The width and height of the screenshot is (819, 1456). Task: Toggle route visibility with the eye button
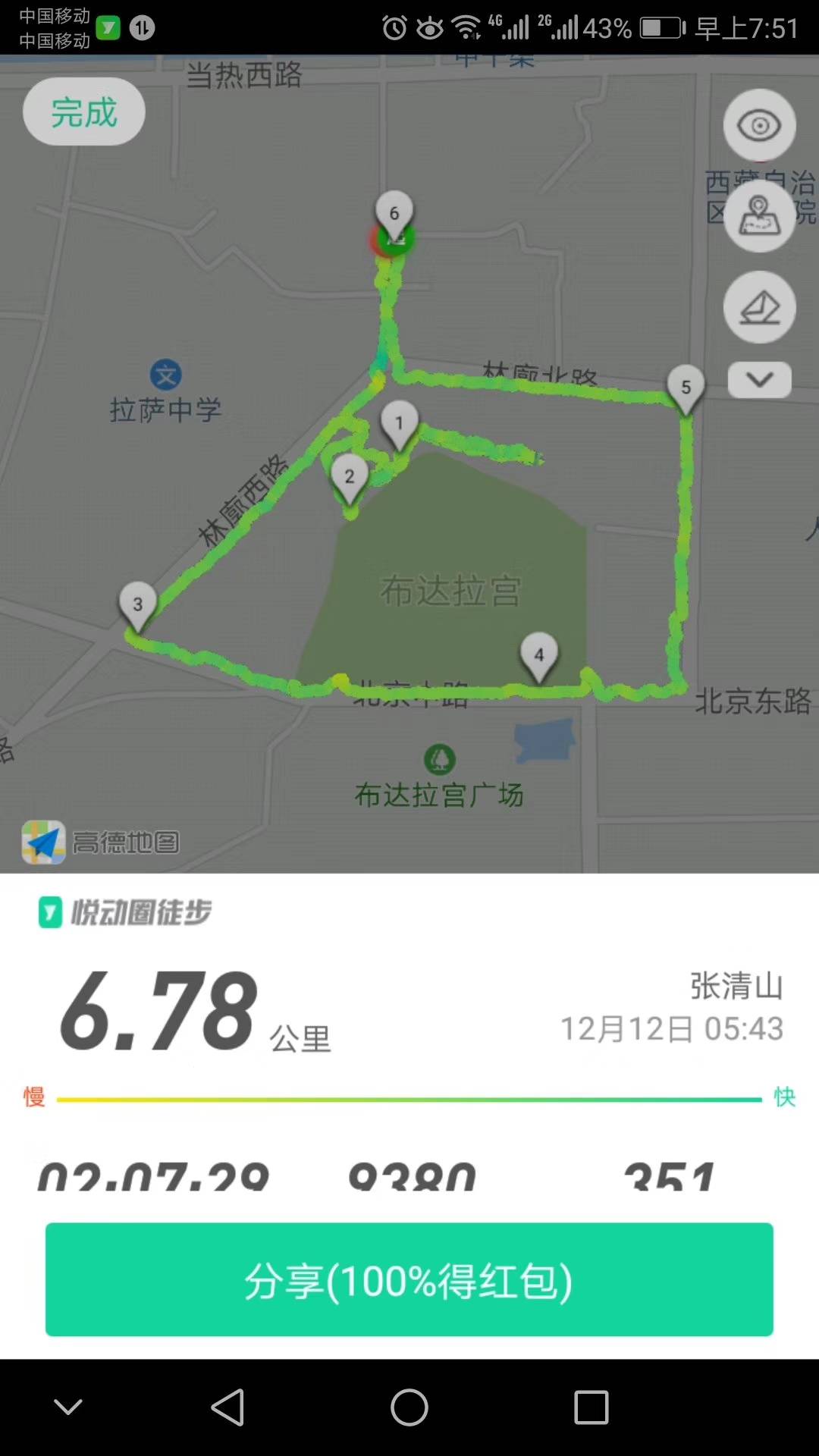759,126
